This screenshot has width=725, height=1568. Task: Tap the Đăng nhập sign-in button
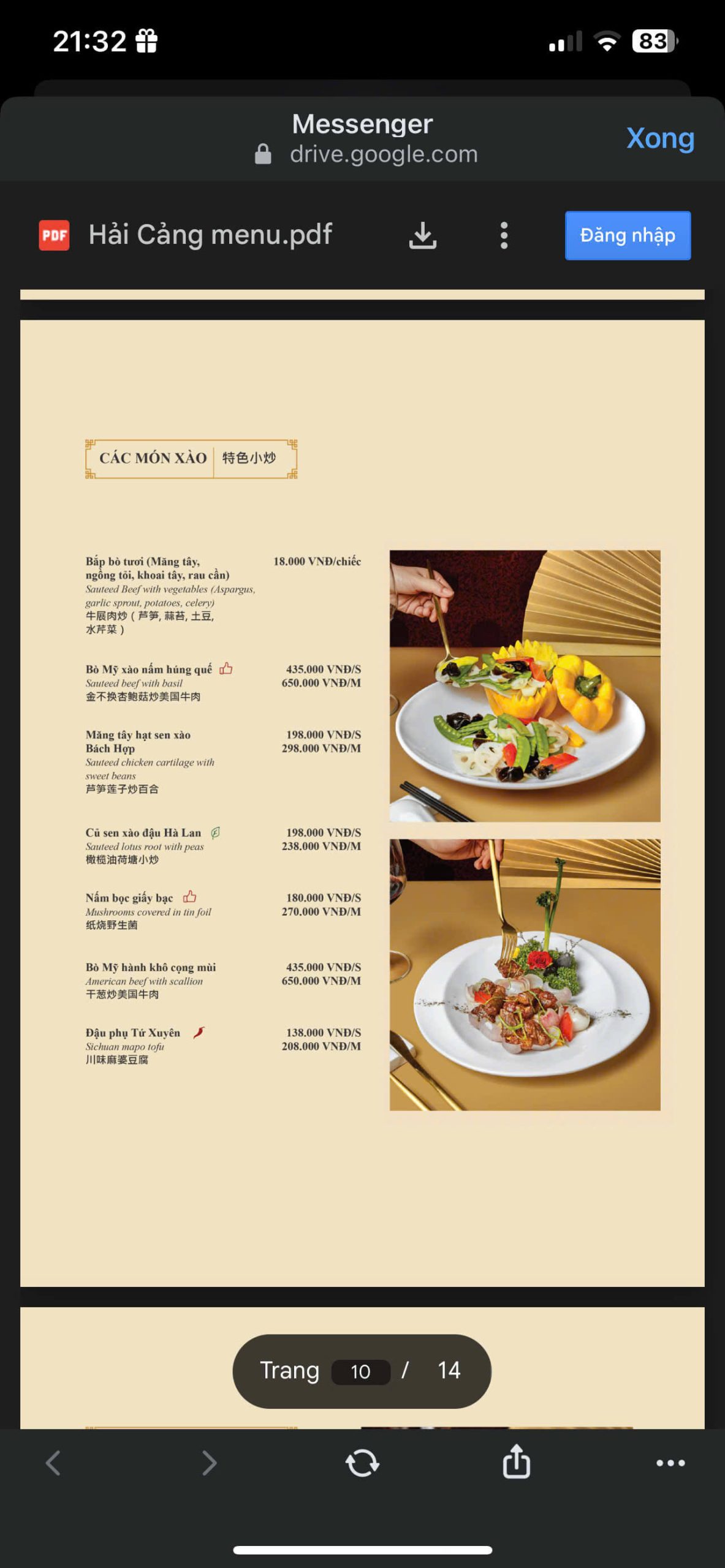(628, 235)
